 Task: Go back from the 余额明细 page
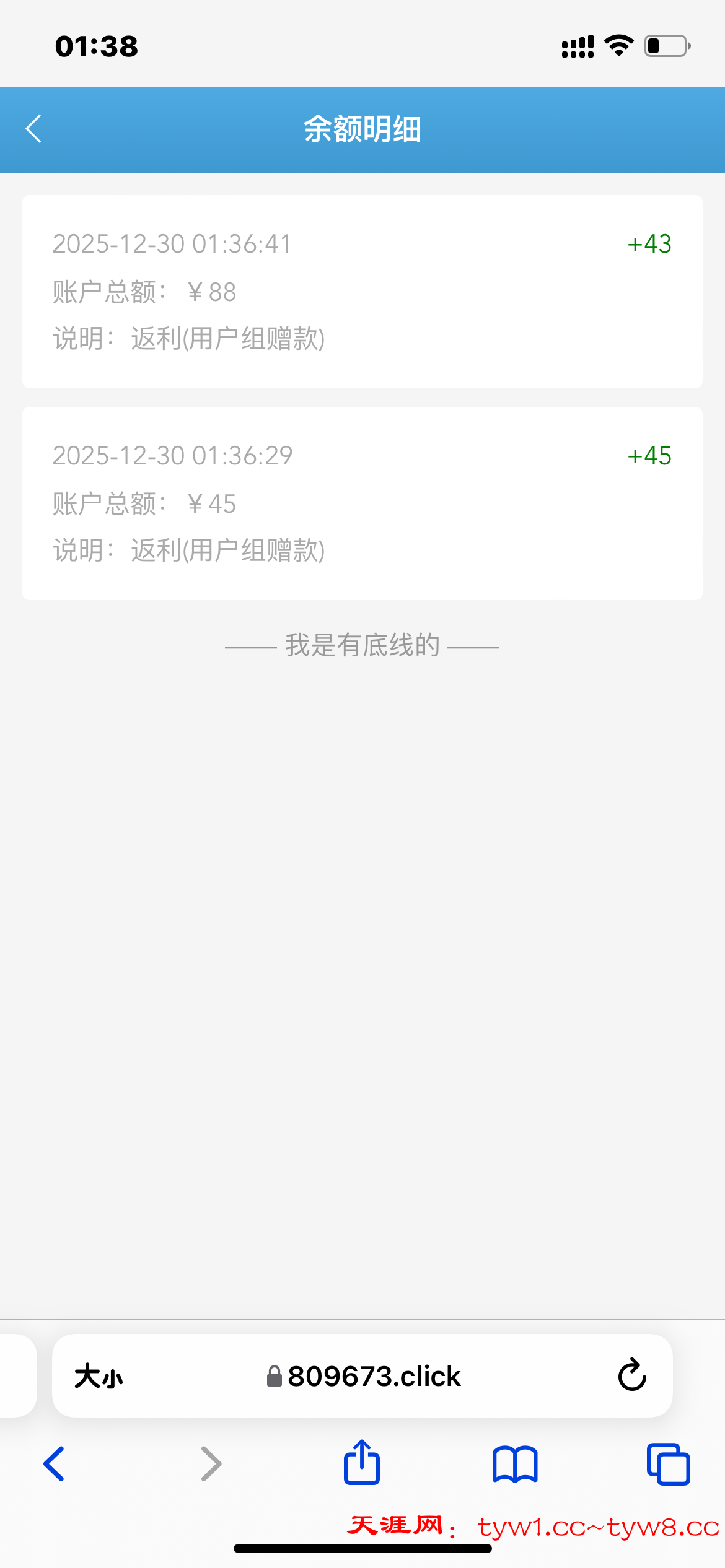(34, 129)
